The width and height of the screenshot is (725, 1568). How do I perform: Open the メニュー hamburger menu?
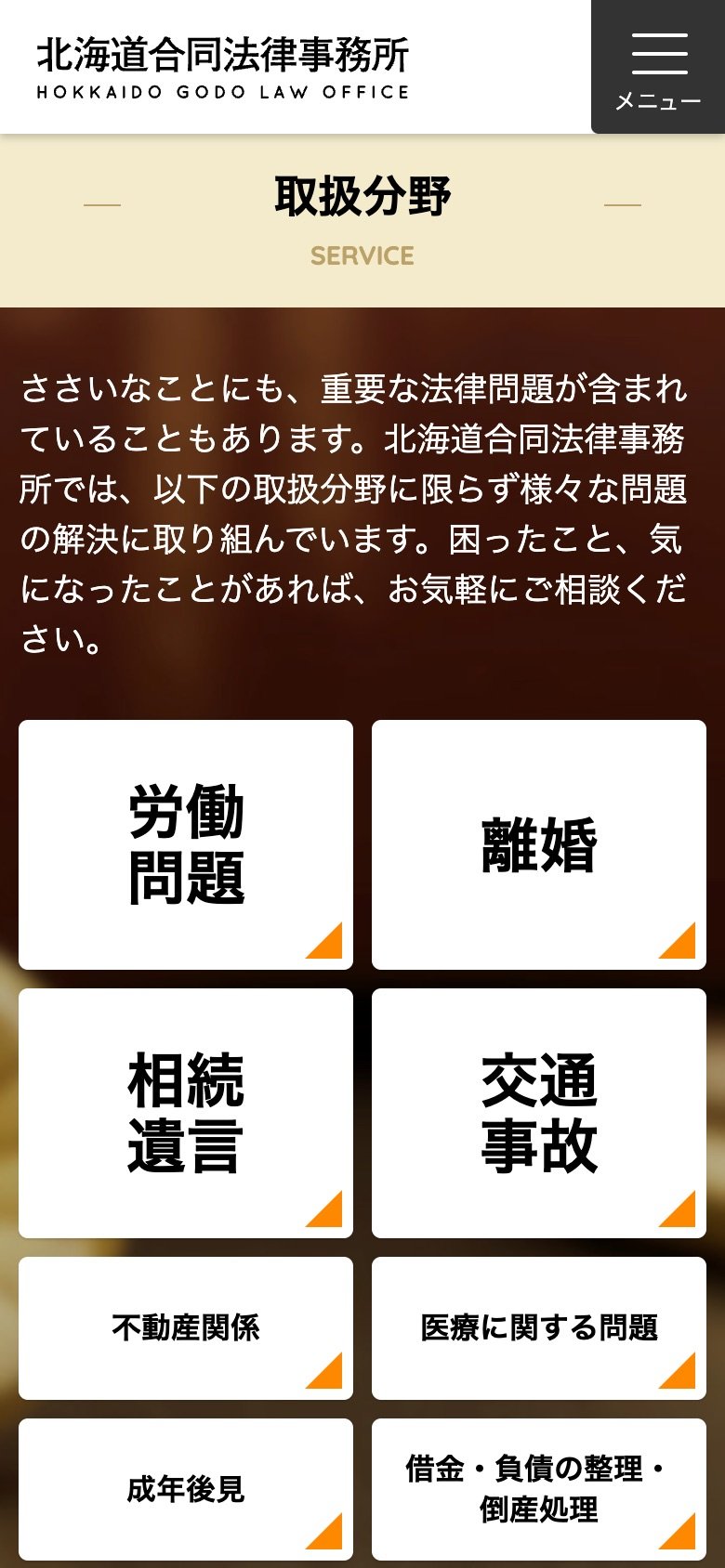coord(658,68)
